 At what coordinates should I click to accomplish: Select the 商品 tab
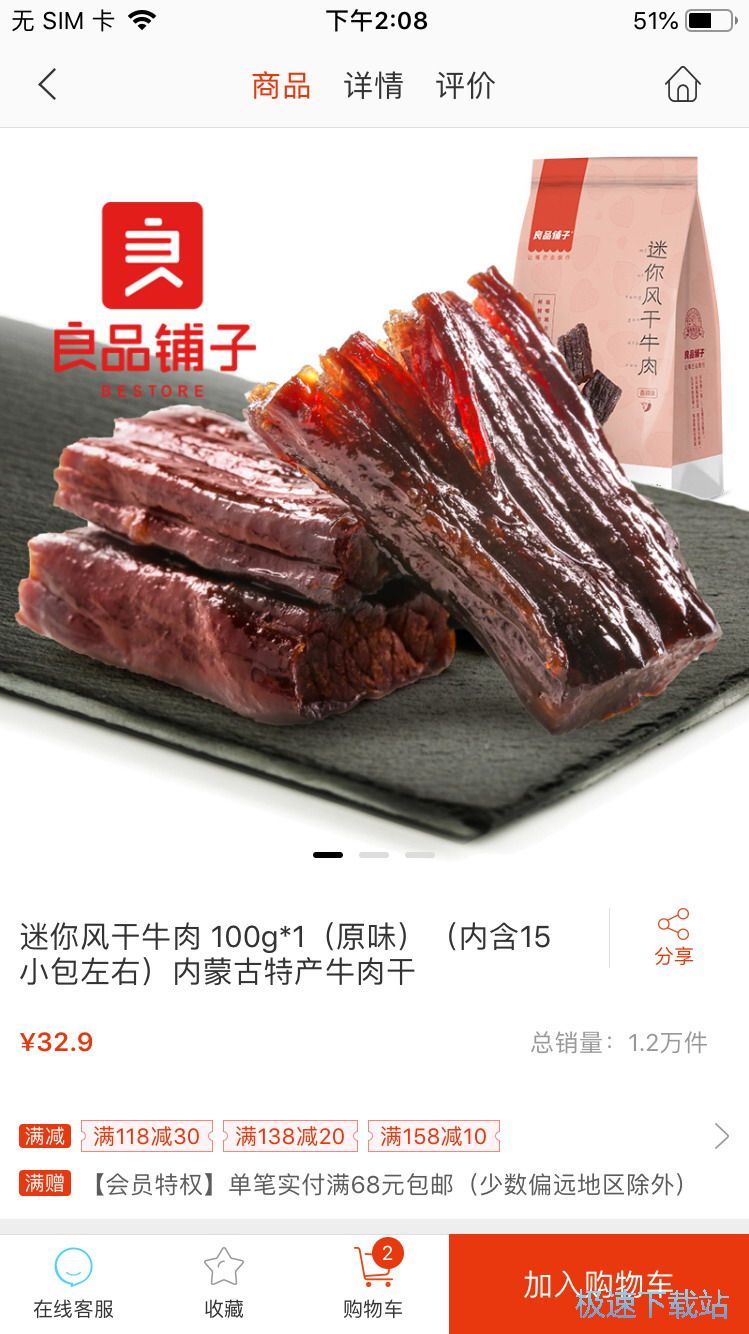click(x=281, y=86)
